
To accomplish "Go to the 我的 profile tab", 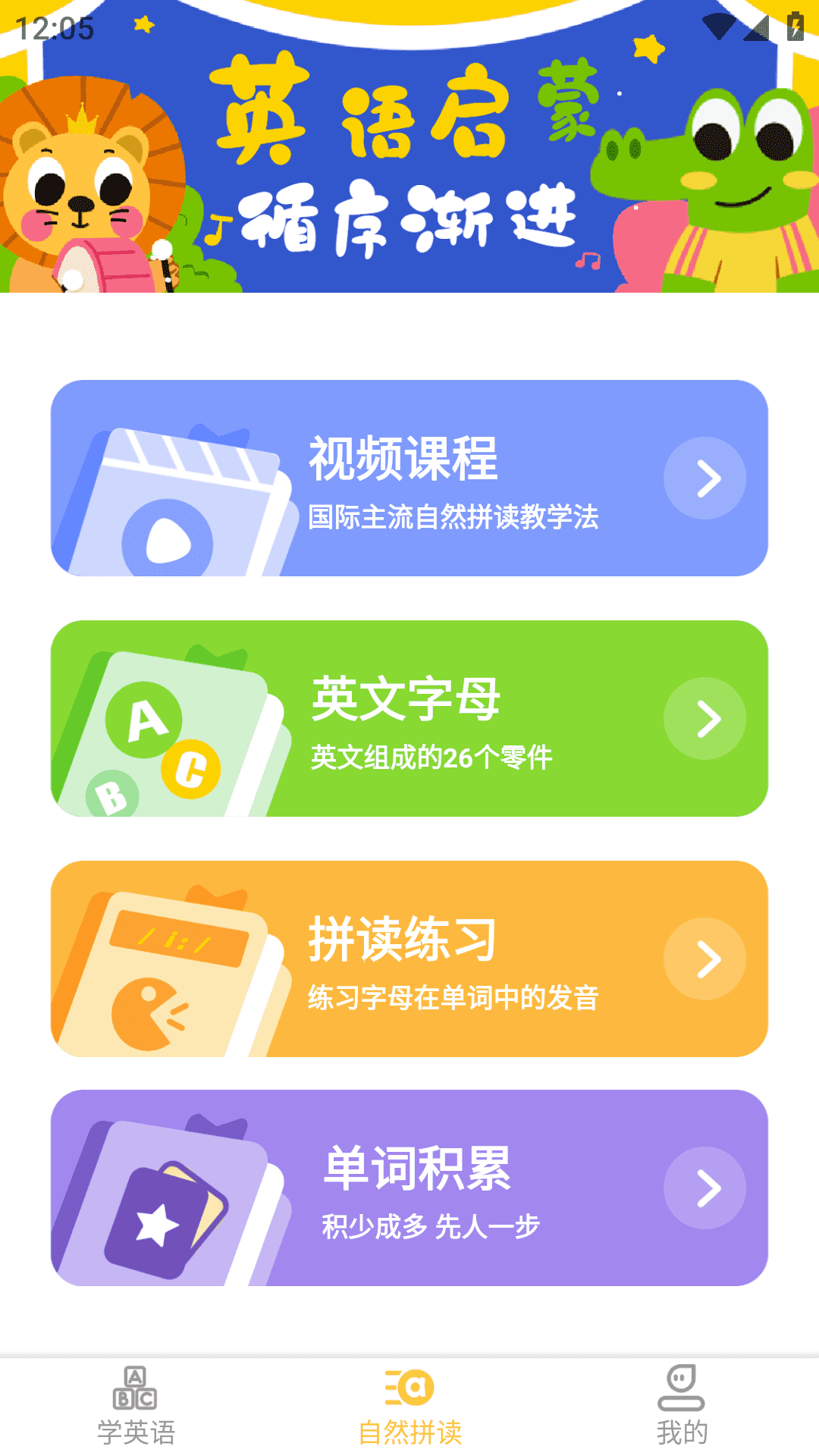I will (682, 1407).
